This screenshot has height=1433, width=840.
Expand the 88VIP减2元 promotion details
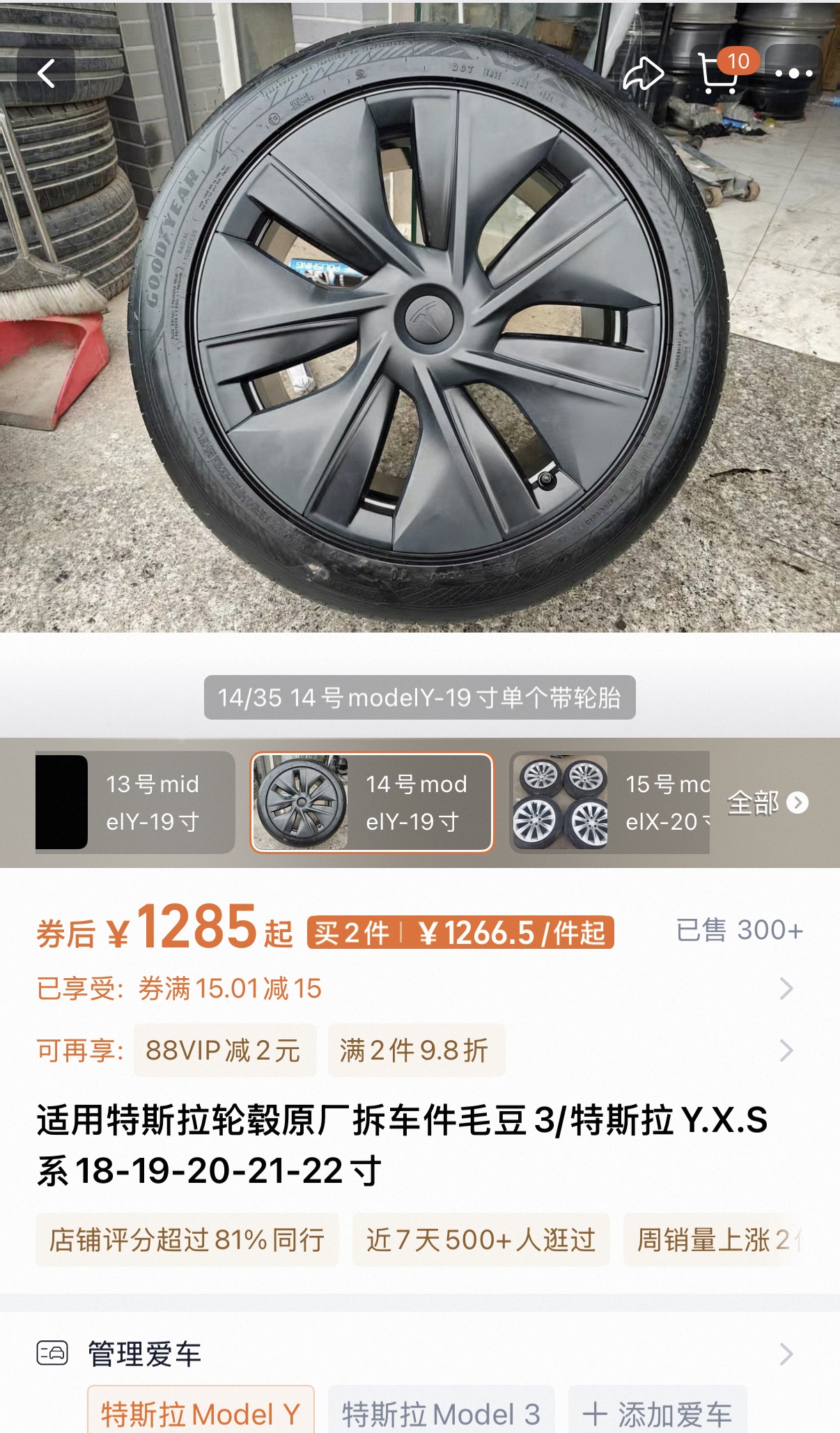click(x=224, y=1051)
